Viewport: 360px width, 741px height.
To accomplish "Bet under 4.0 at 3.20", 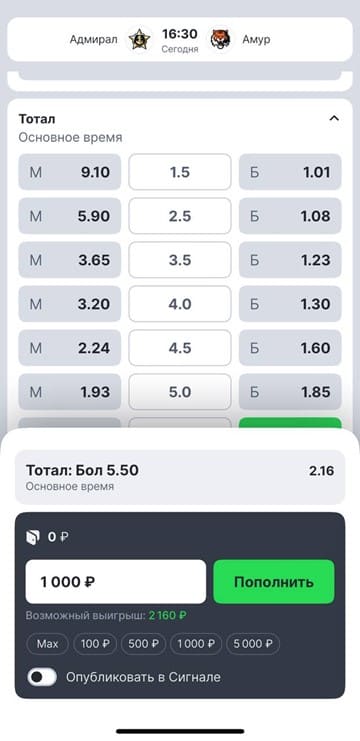I will click(x=69, y=304).
